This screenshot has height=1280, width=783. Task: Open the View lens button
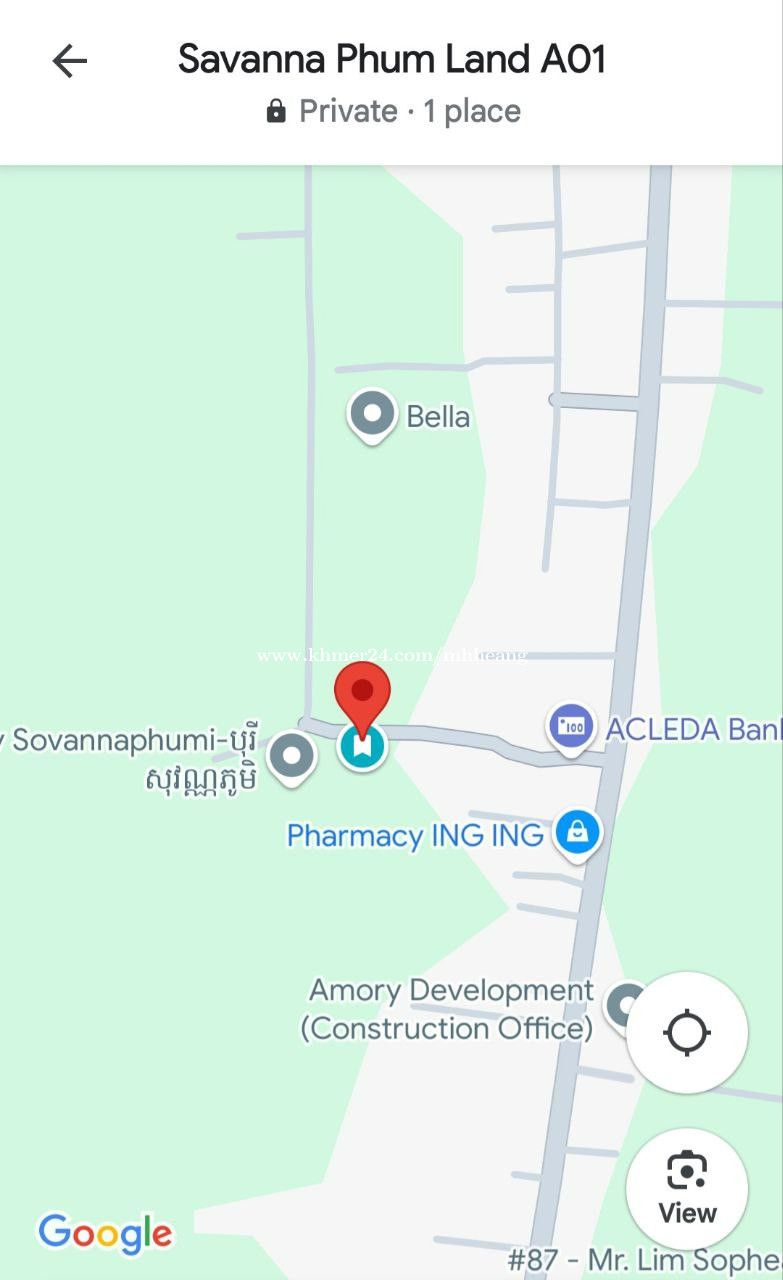(687, 1188)
